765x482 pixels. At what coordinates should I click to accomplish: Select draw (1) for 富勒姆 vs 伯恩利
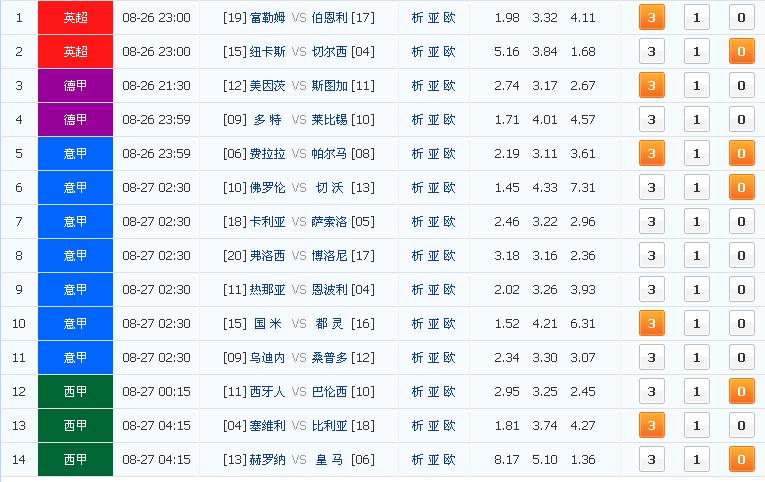point(696,18)
